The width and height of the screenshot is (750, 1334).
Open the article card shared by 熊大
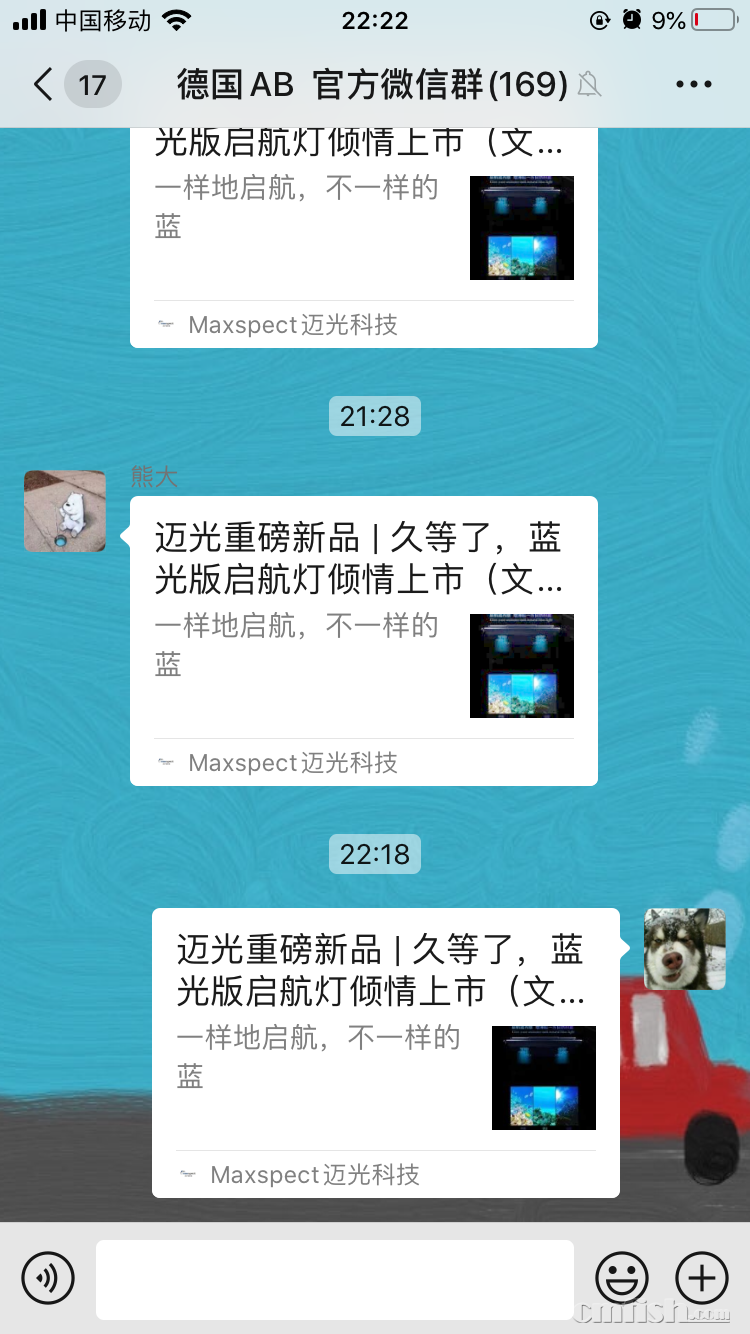pos(363,640)
